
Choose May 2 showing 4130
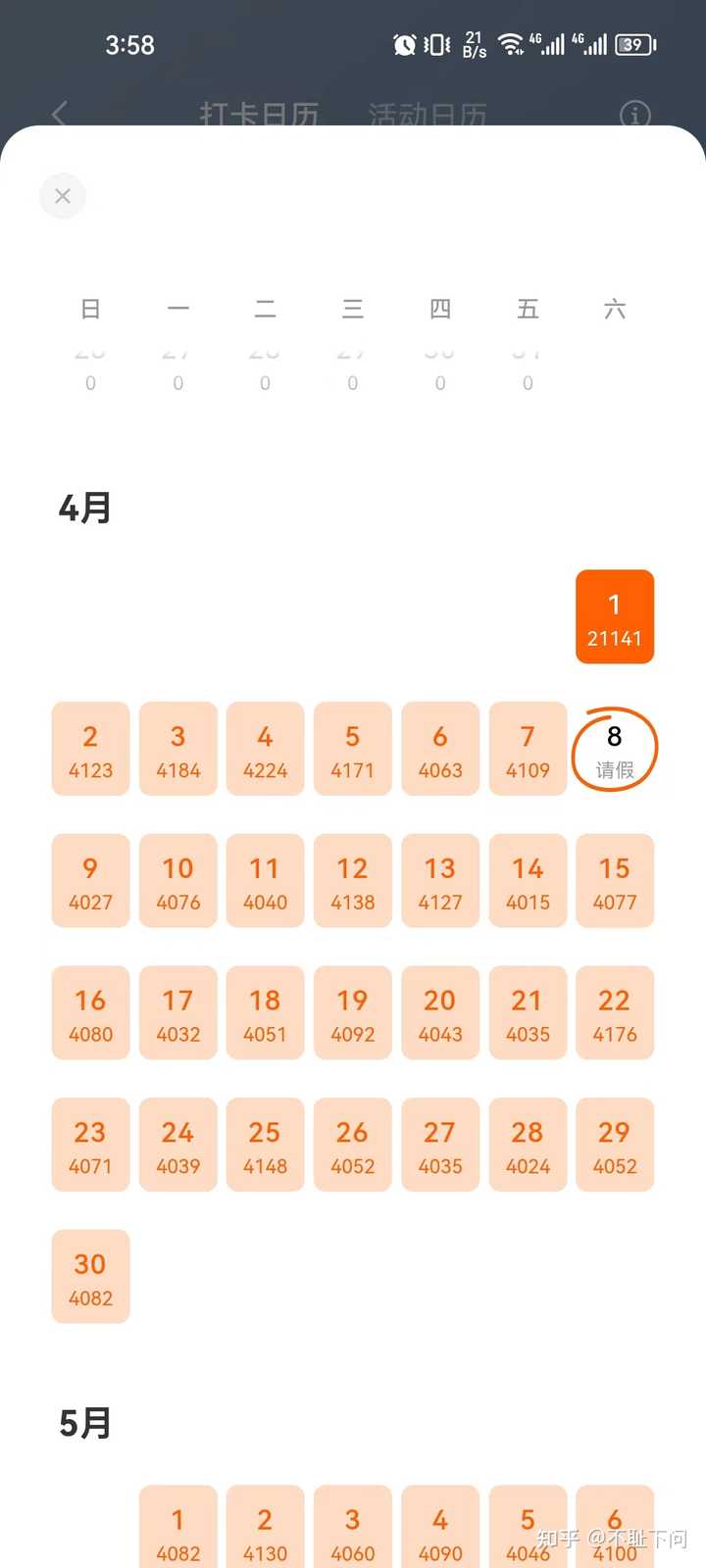point(265,1529)
